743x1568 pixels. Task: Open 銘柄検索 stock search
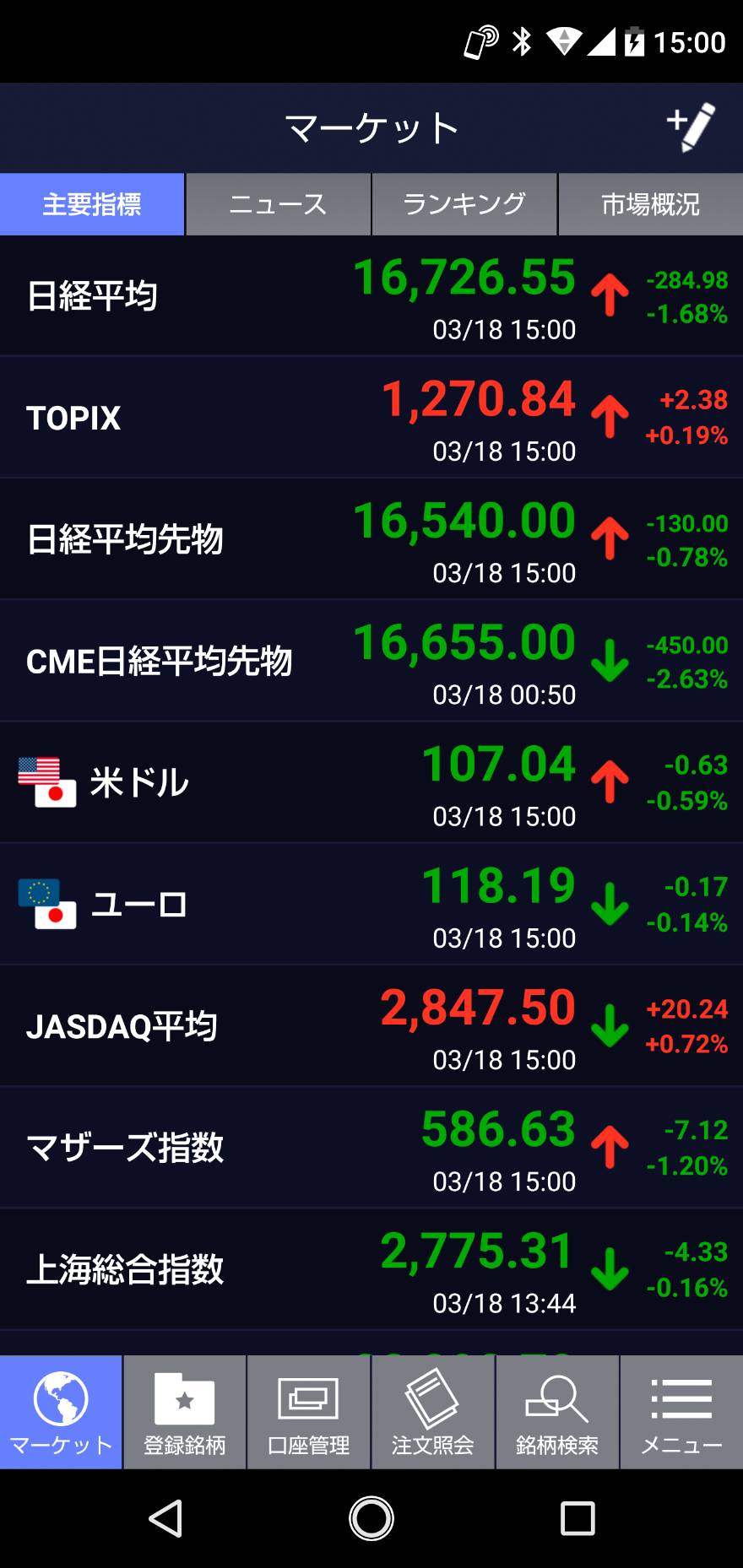pos(556,1412)
